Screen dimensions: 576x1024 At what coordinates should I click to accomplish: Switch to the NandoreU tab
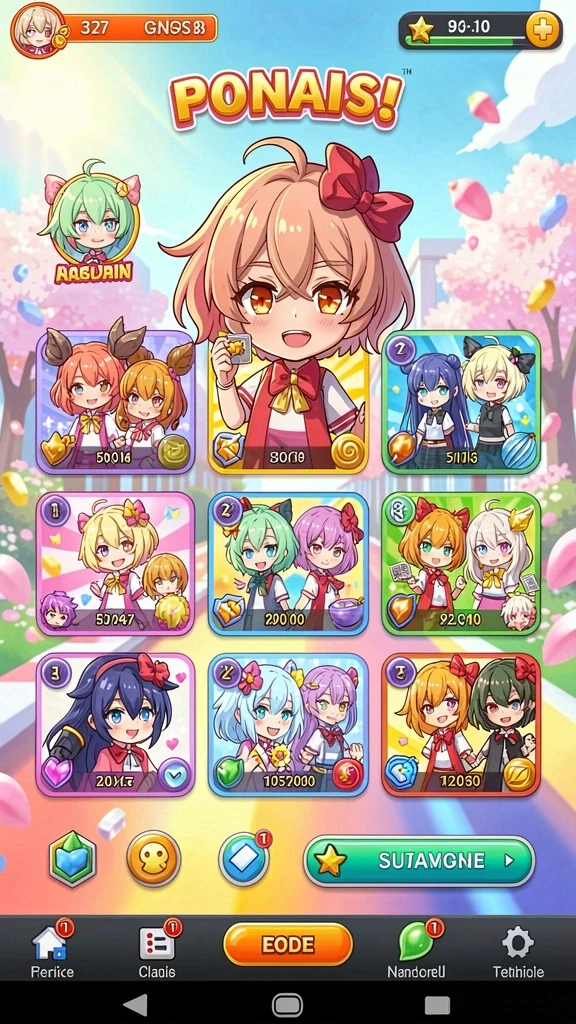point(417,951)
